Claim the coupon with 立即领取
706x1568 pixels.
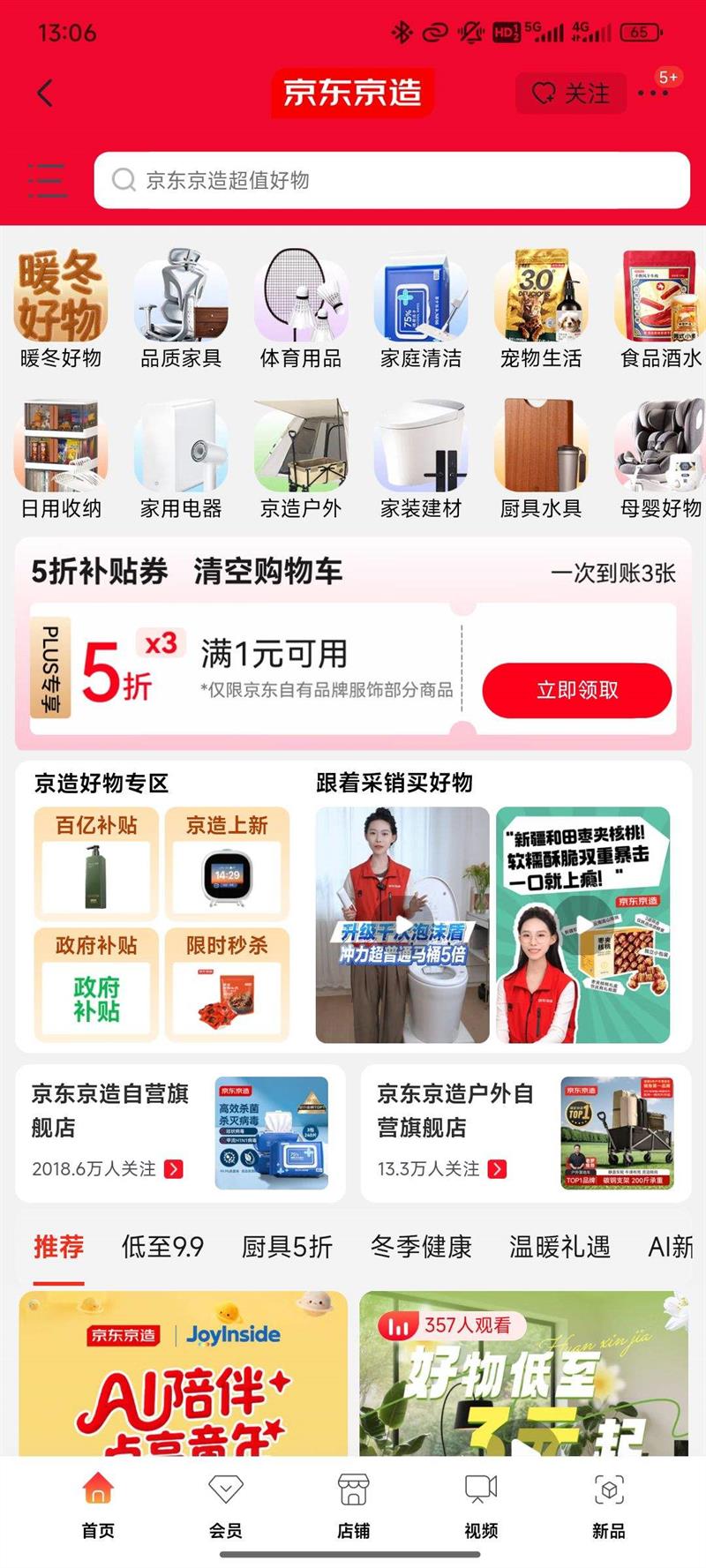577,690
